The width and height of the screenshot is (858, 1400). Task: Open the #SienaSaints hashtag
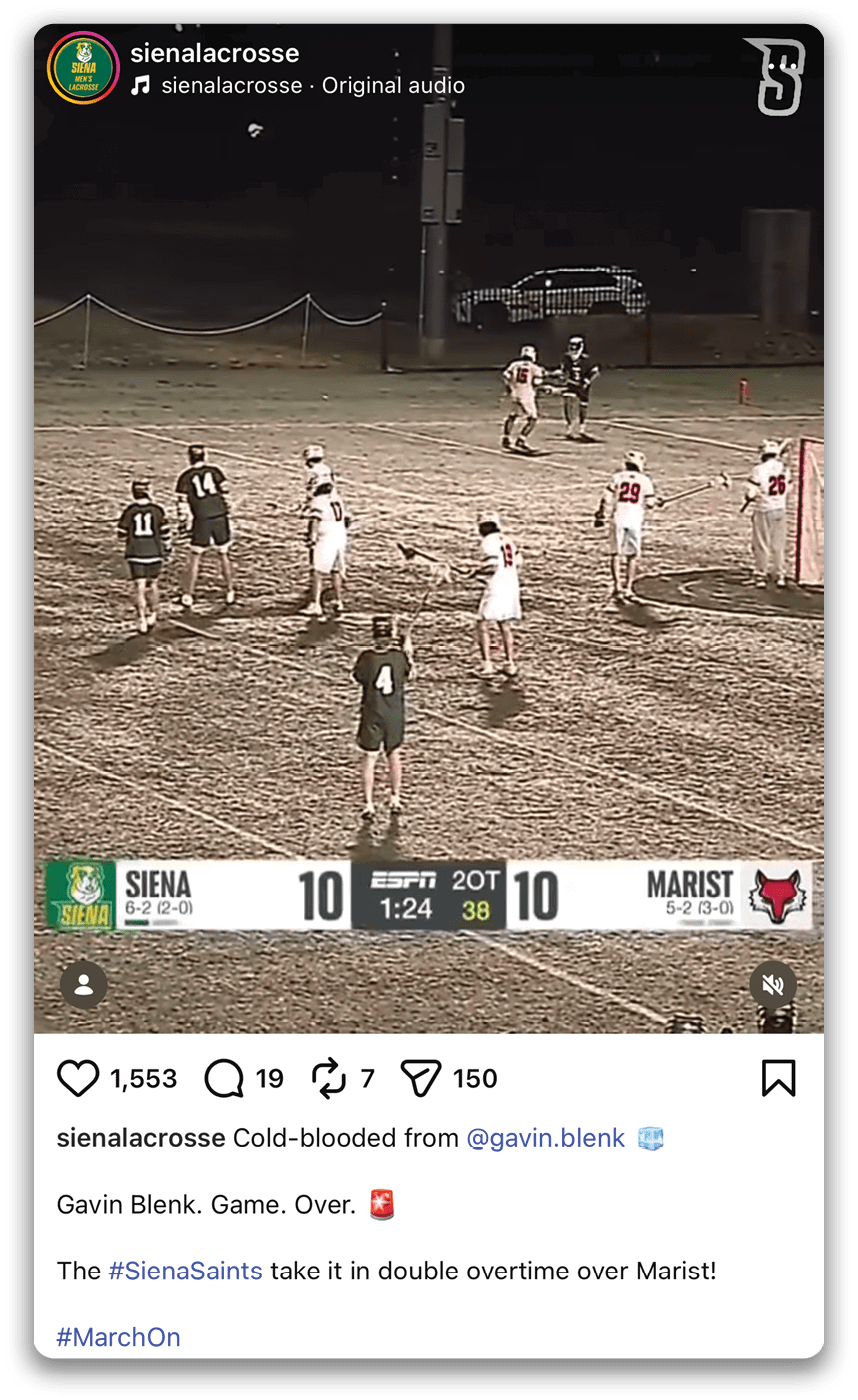click(x=185, y=1271)
